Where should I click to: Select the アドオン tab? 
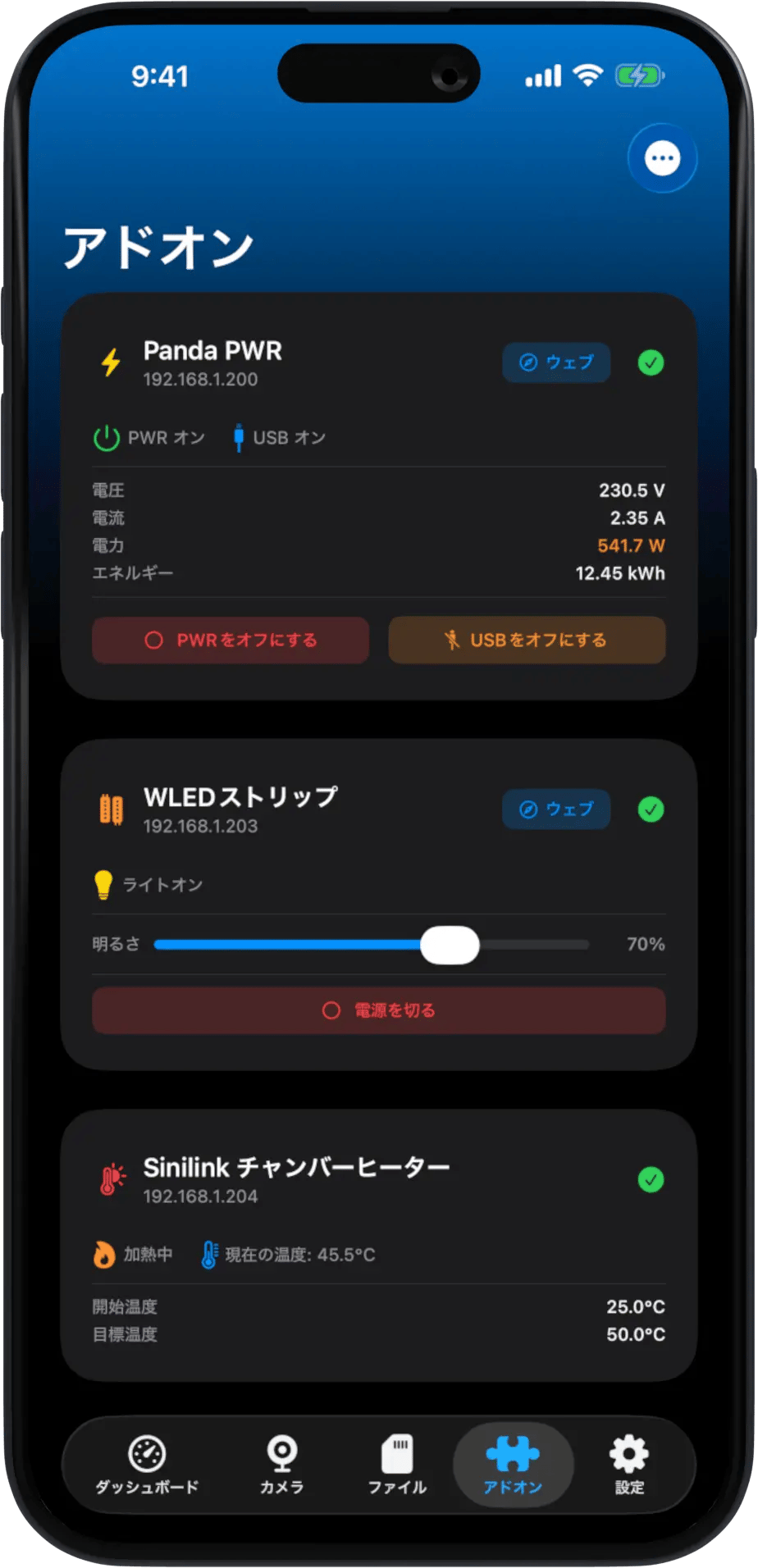point(513,1465)
